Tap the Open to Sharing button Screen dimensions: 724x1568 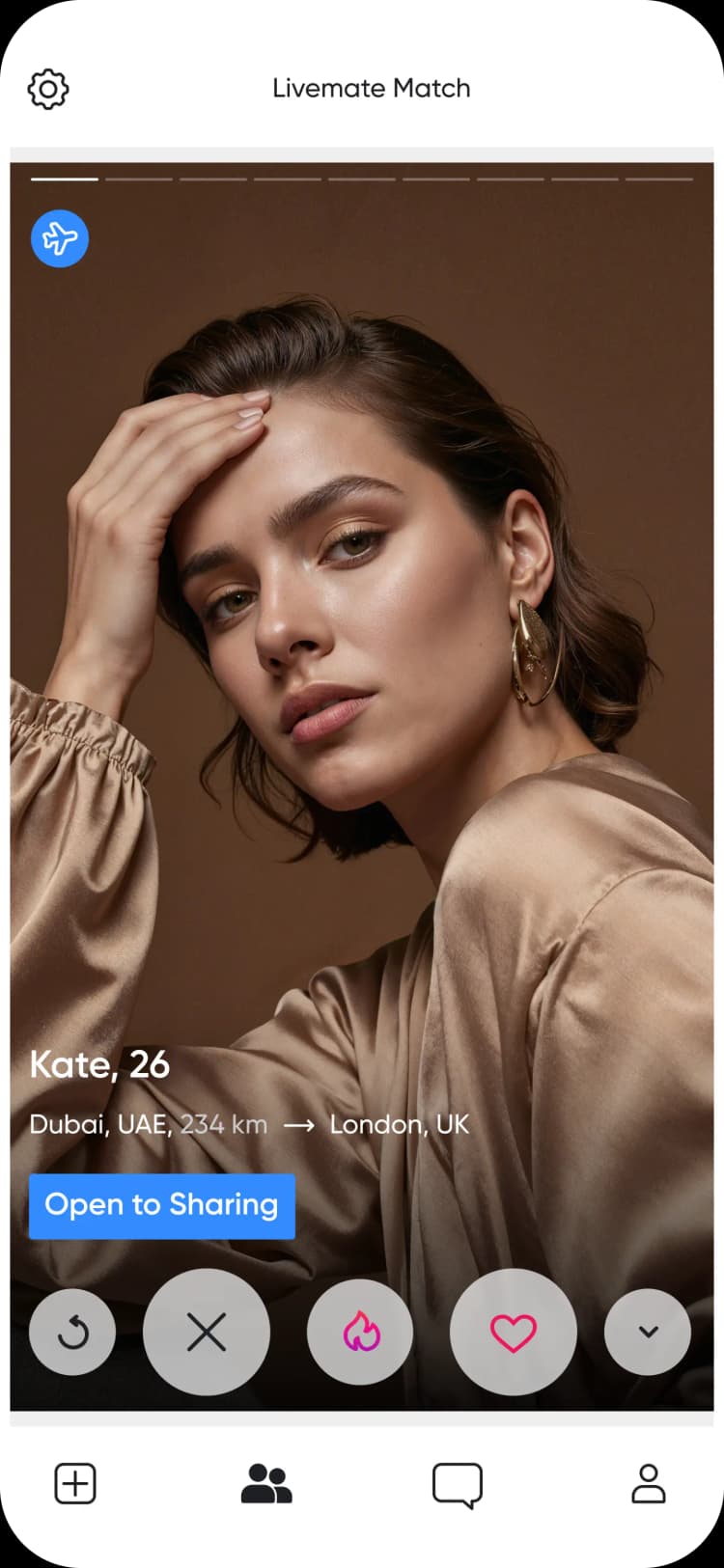click(x=162, y=1205)
